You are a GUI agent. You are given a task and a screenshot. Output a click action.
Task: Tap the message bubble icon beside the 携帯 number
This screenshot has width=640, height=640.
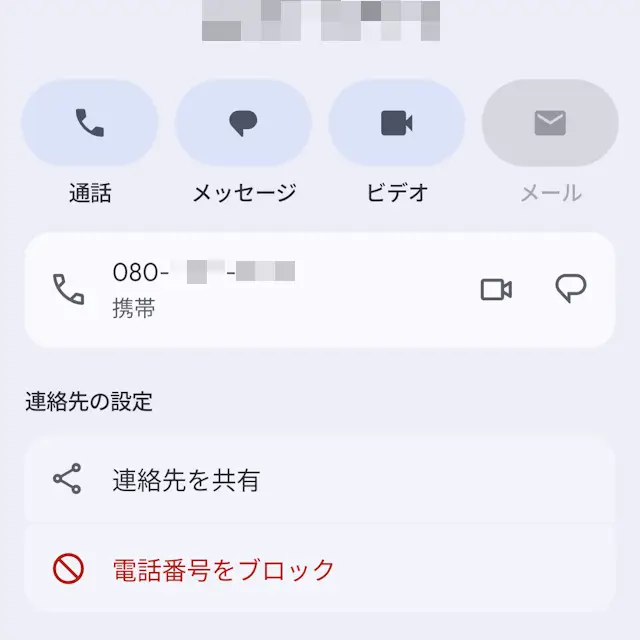point(570,290)
